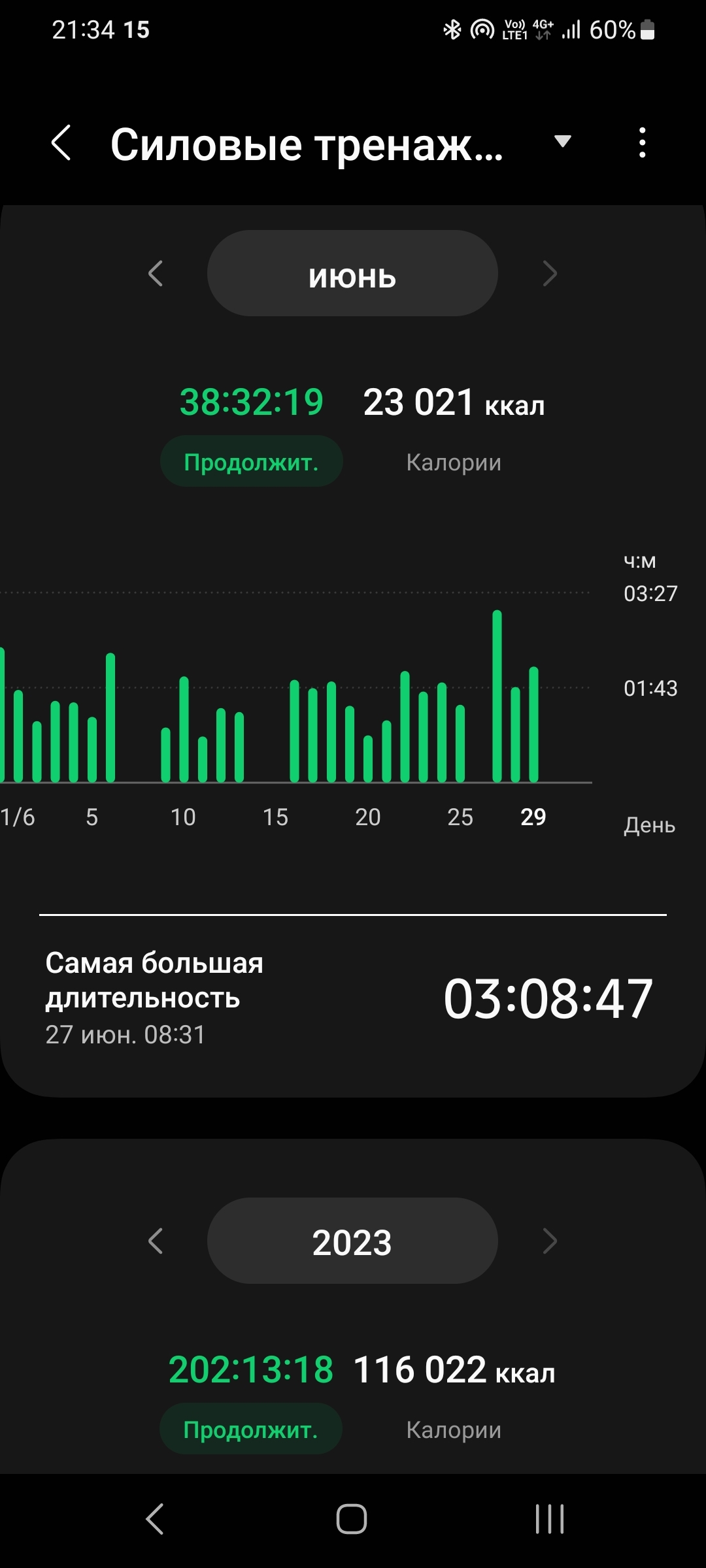The height and width of the screenshot is (1568, 706).
Task: Open the exercise type dropdown
Action: 562,141
